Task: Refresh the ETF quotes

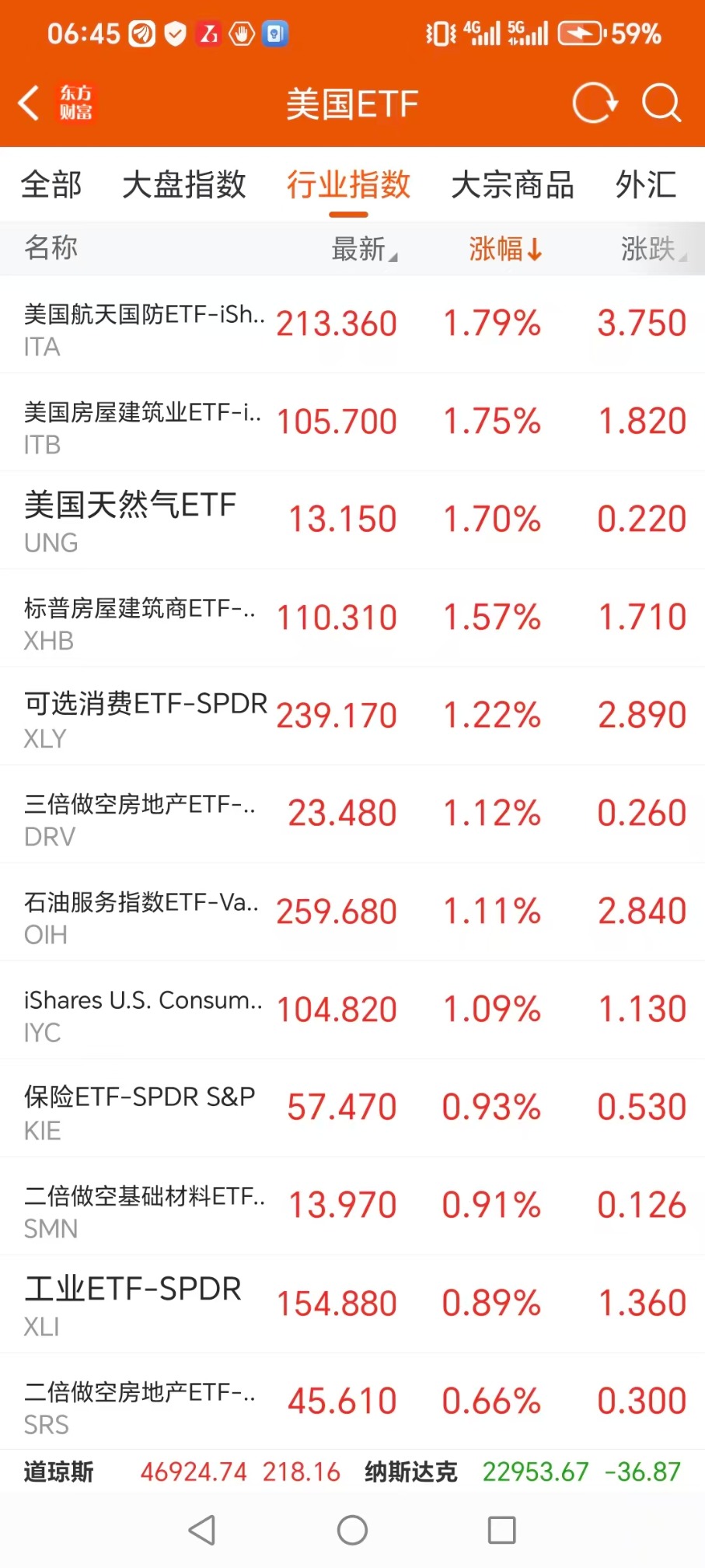Action: (x=595, y=103)
